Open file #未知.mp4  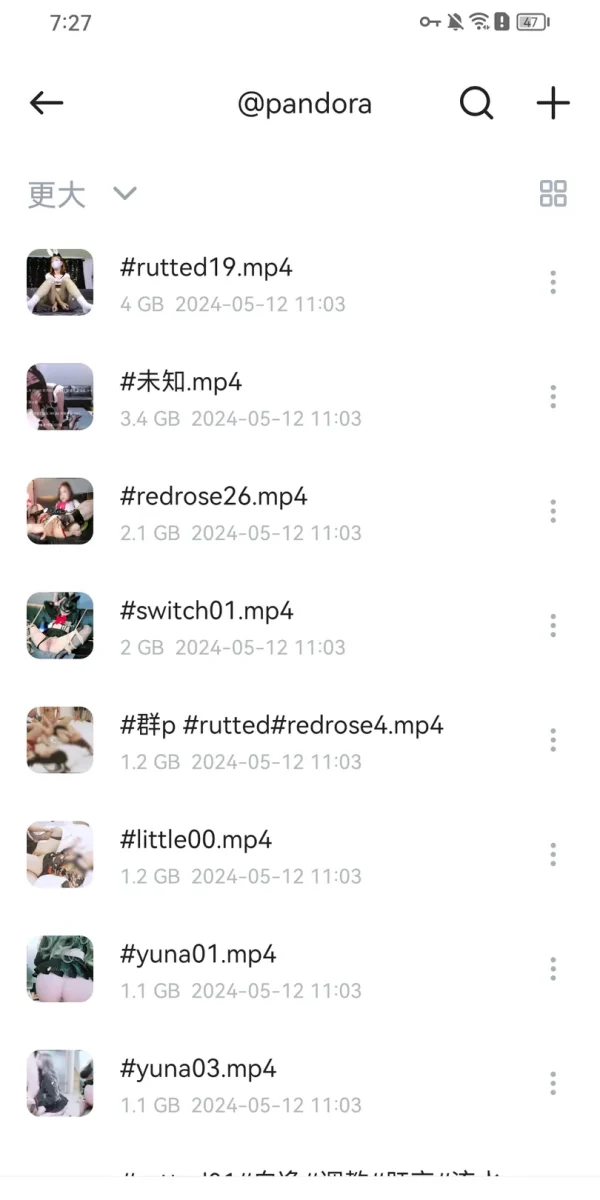181,382
